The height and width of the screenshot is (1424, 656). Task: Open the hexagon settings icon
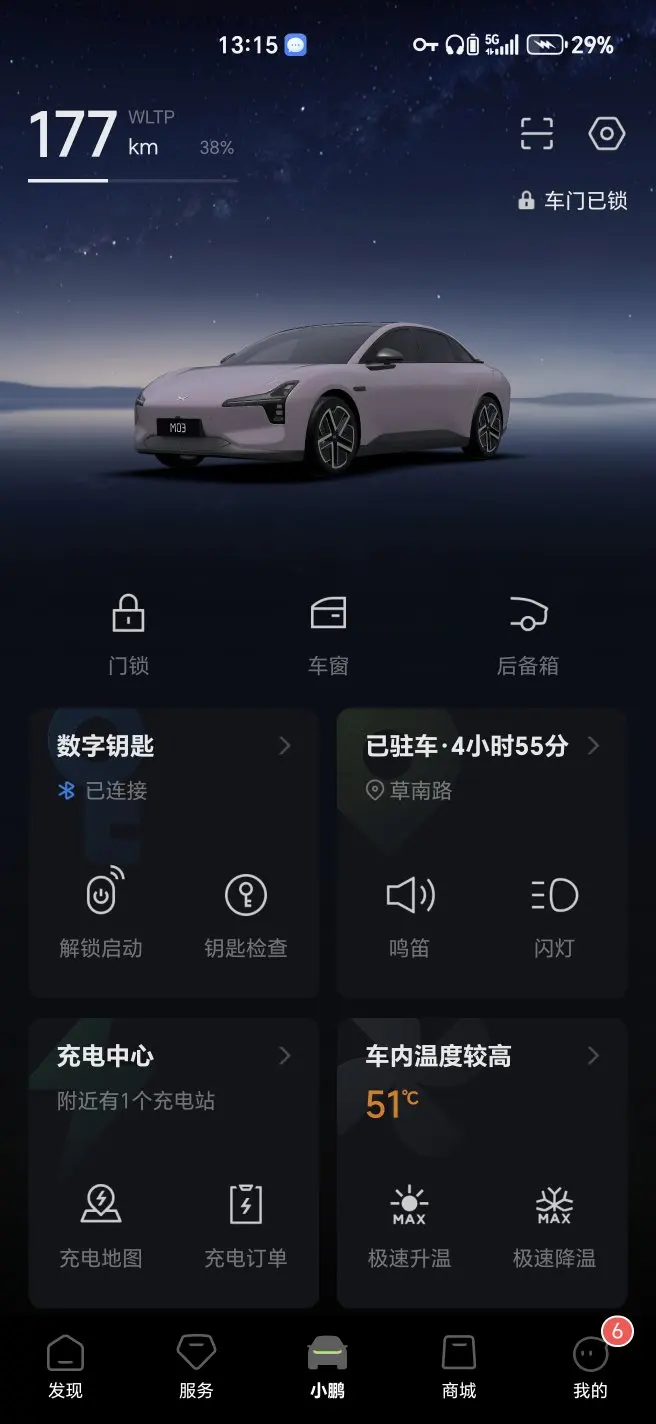tap(606, 134)
